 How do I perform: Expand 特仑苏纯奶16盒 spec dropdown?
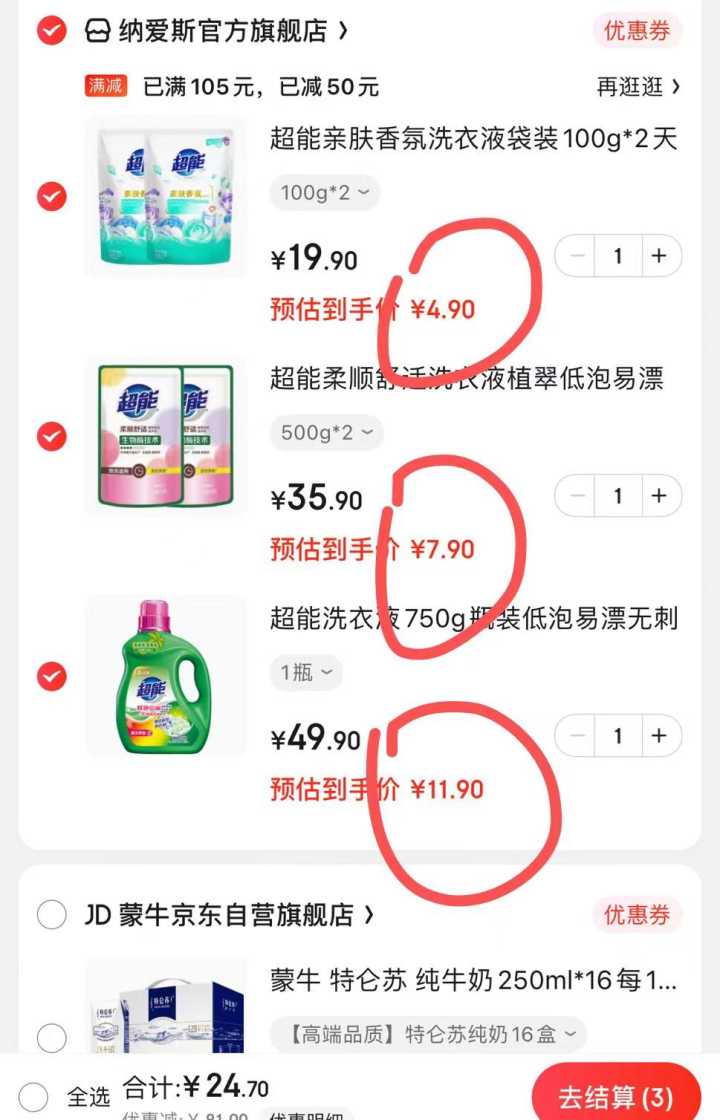click(428, 1033)
